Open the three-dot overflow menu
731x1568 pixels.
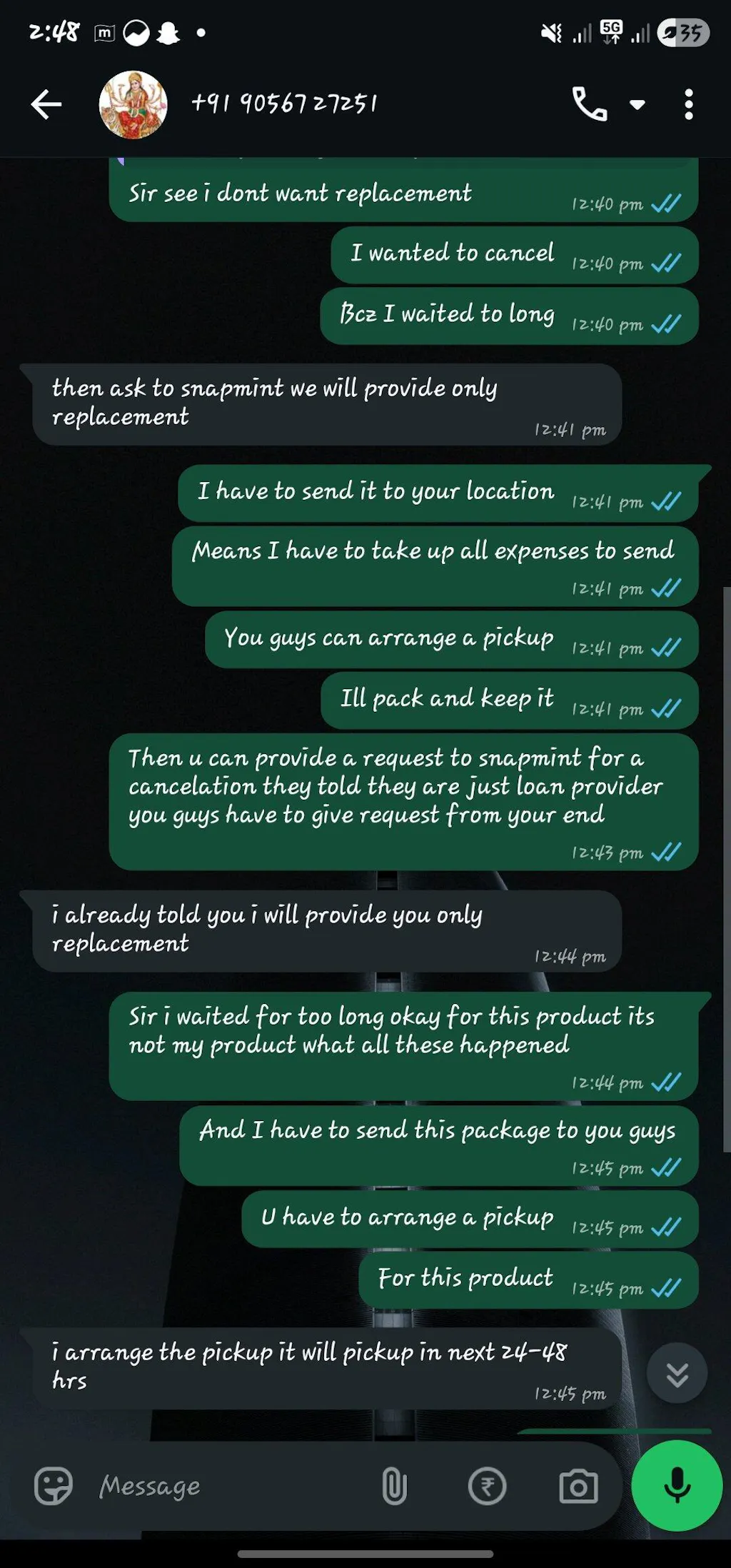(688, 105)
